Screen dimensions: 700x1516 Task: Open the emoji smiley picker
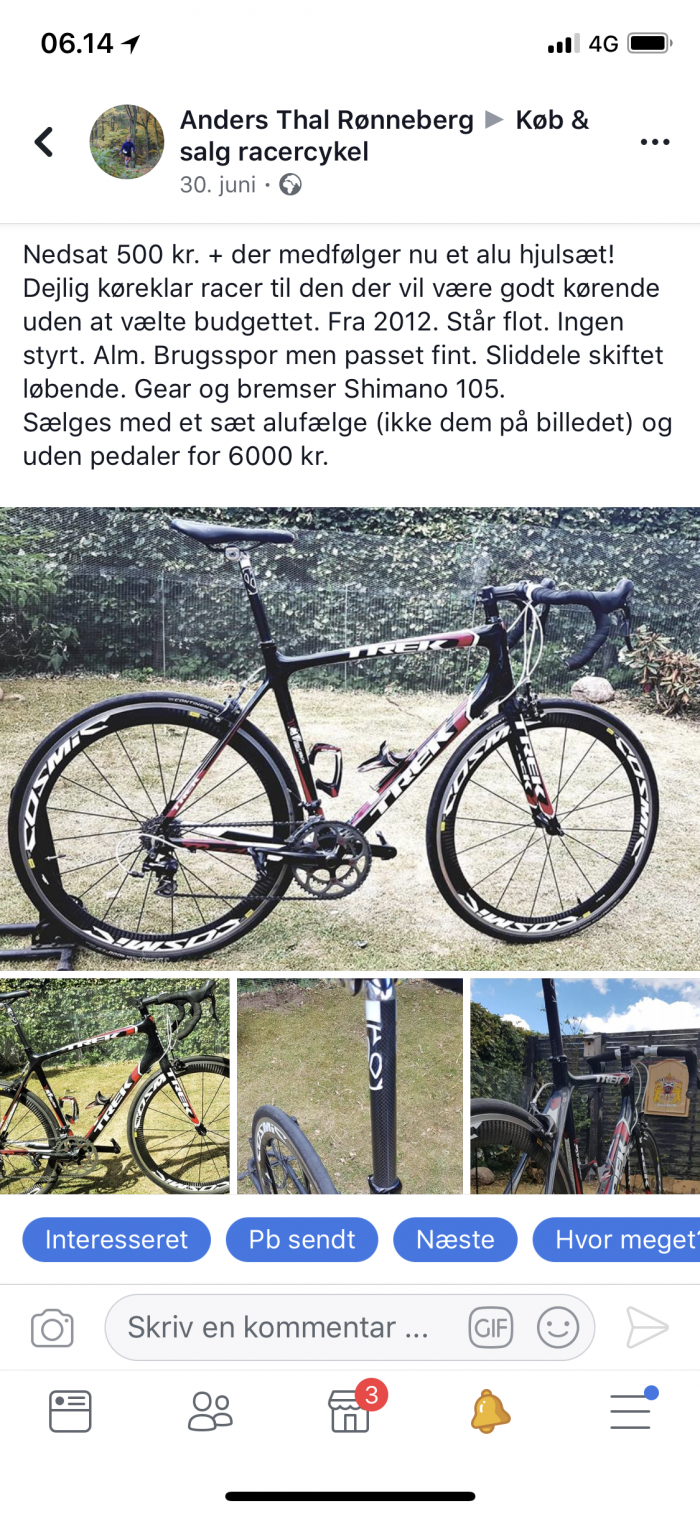pos(558,1328)
